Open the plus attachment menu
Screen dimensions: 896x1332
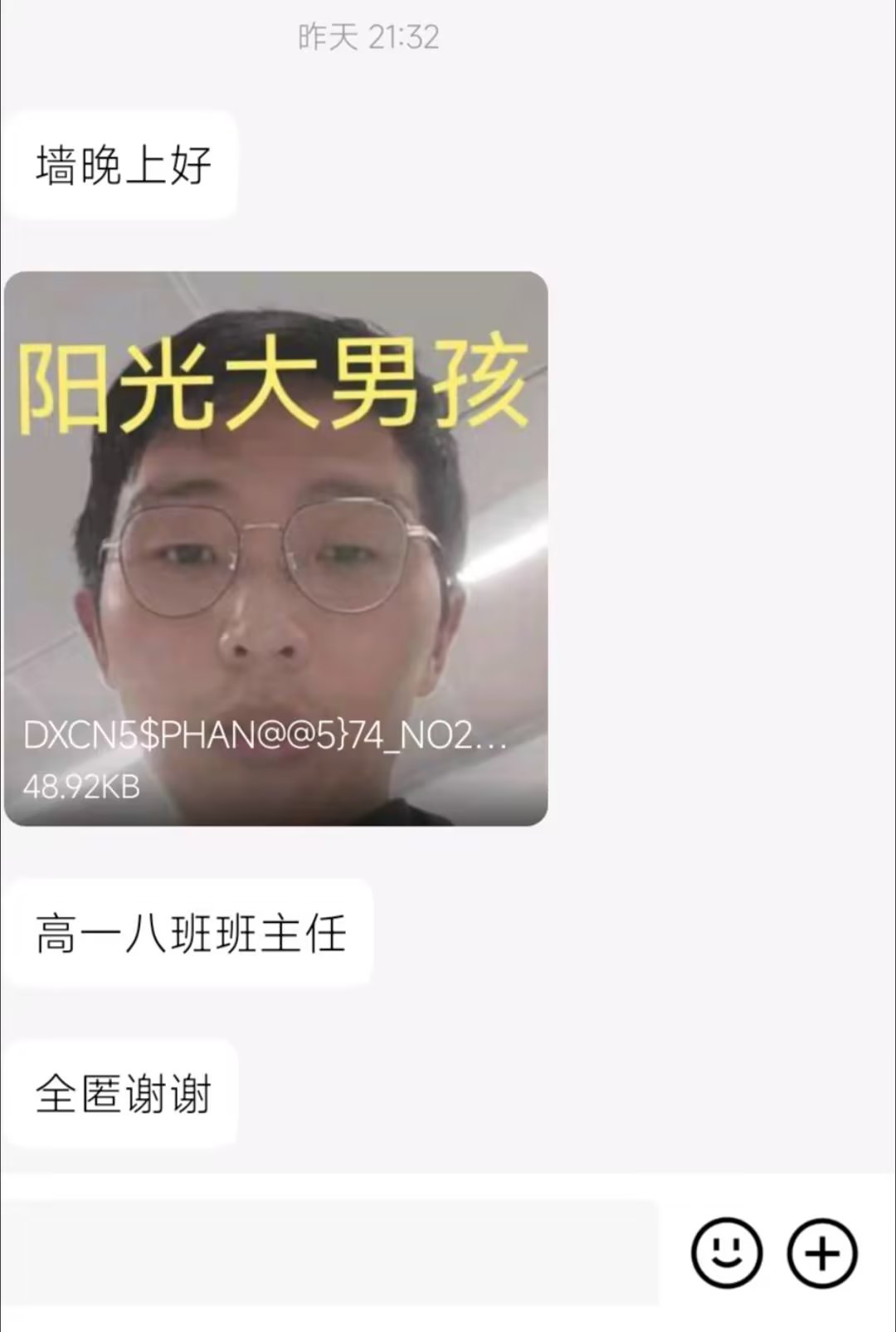(x=821, y=1252)
